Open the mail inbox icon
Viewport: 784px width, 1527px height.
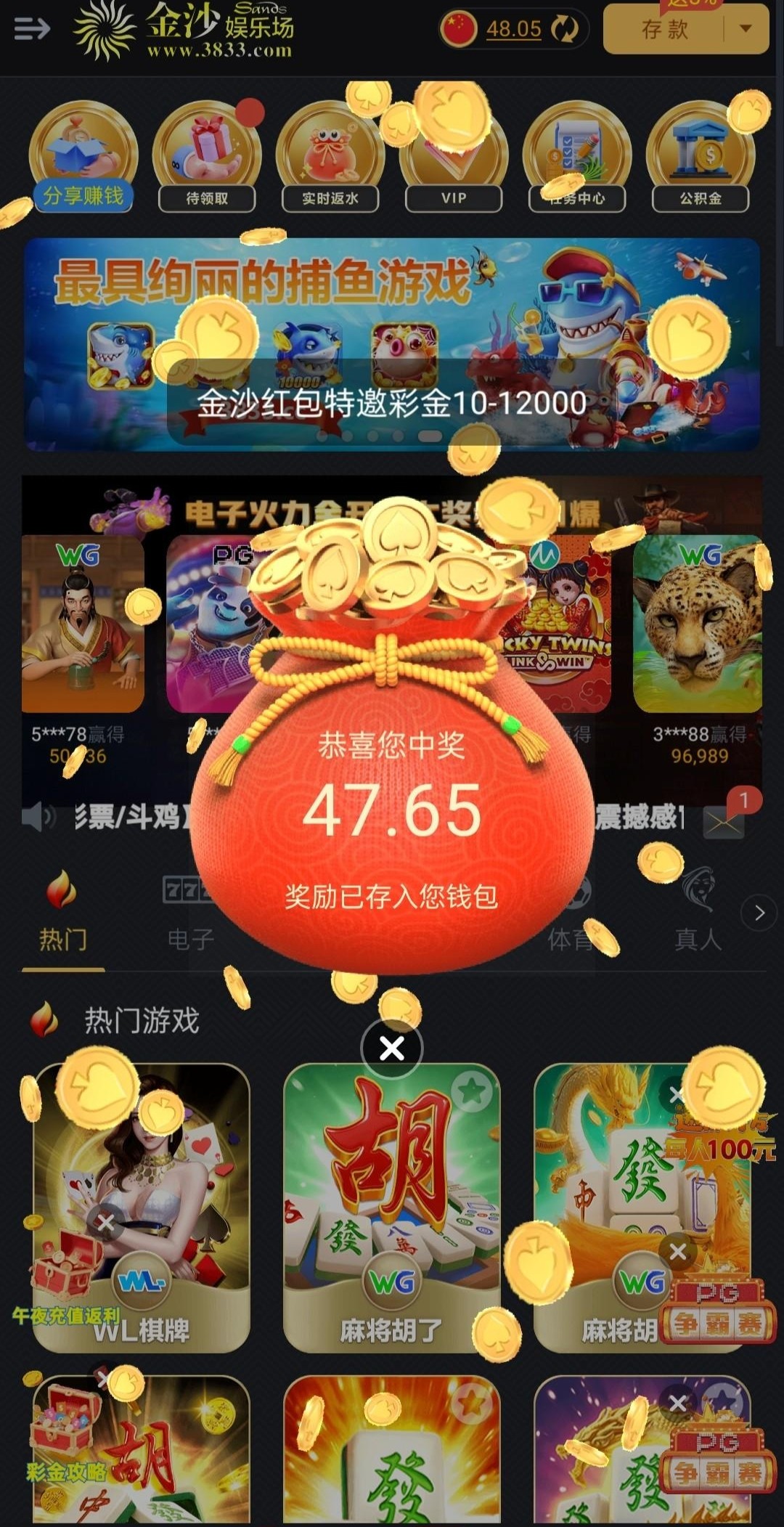tap(724, 823)
